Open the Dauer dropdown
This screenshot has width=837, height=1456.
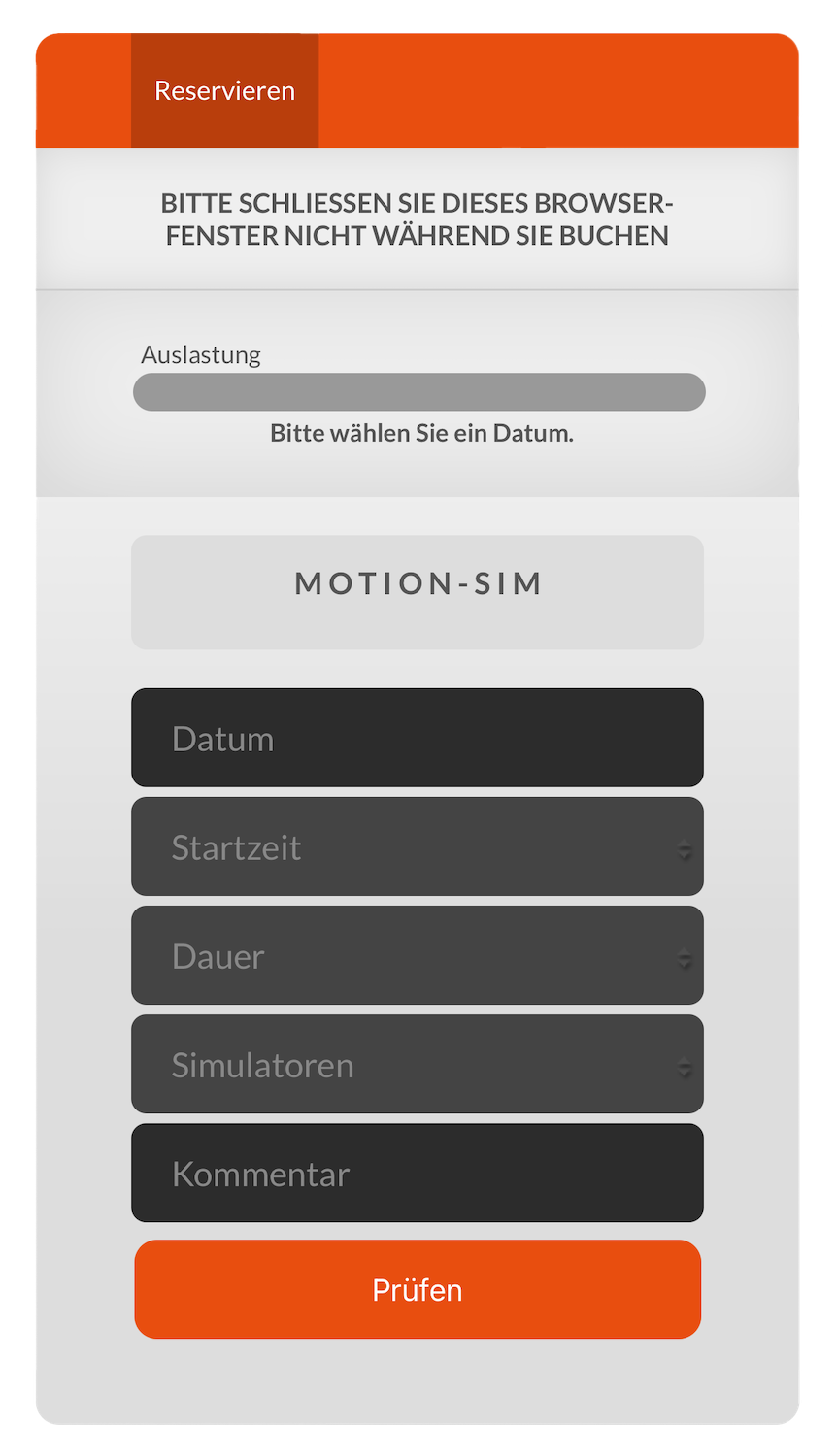pos(417,955)
